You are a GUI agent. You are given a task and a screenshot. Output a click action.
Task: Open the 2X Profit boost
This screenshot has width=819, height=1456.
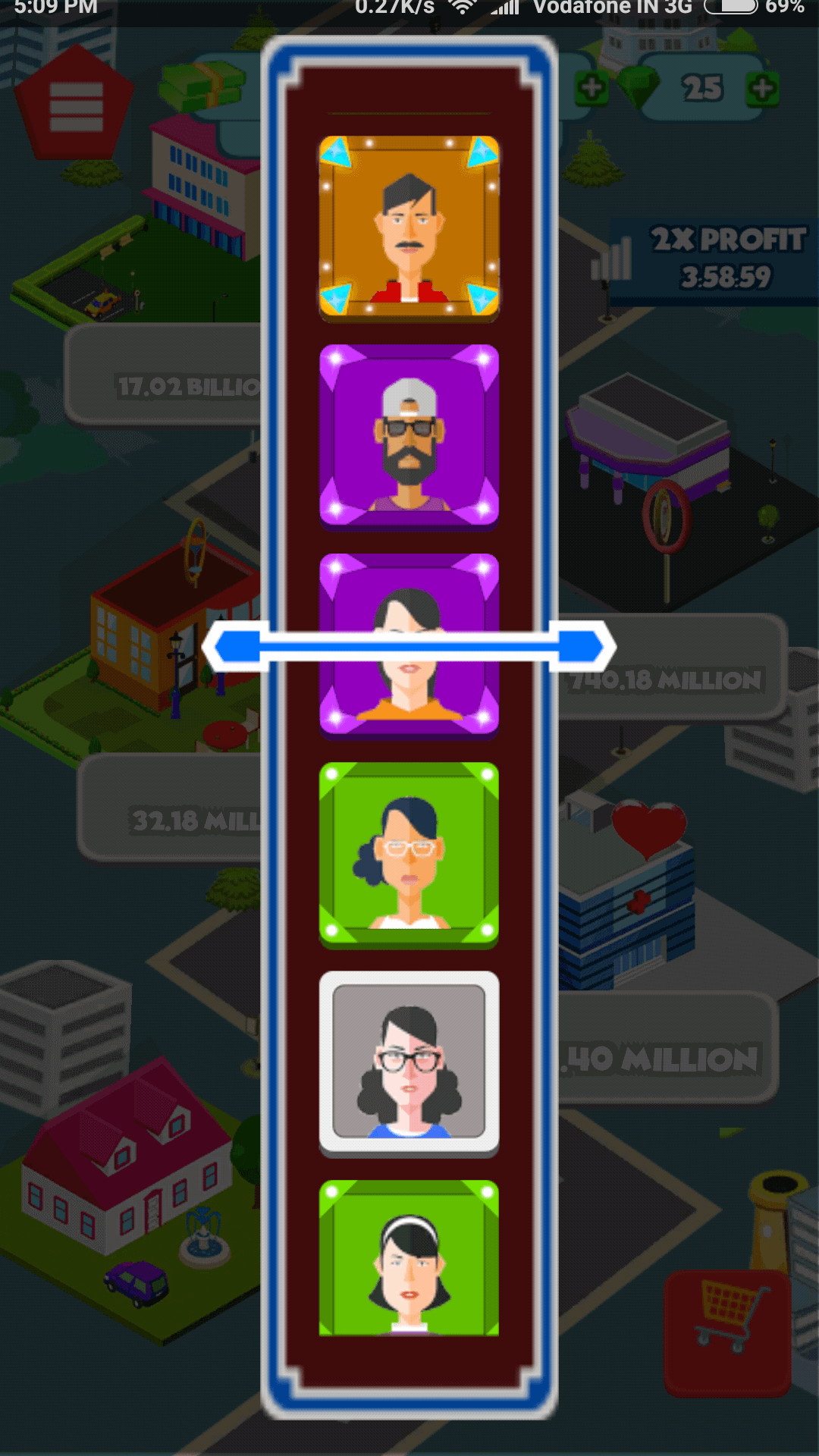[711, 259]
